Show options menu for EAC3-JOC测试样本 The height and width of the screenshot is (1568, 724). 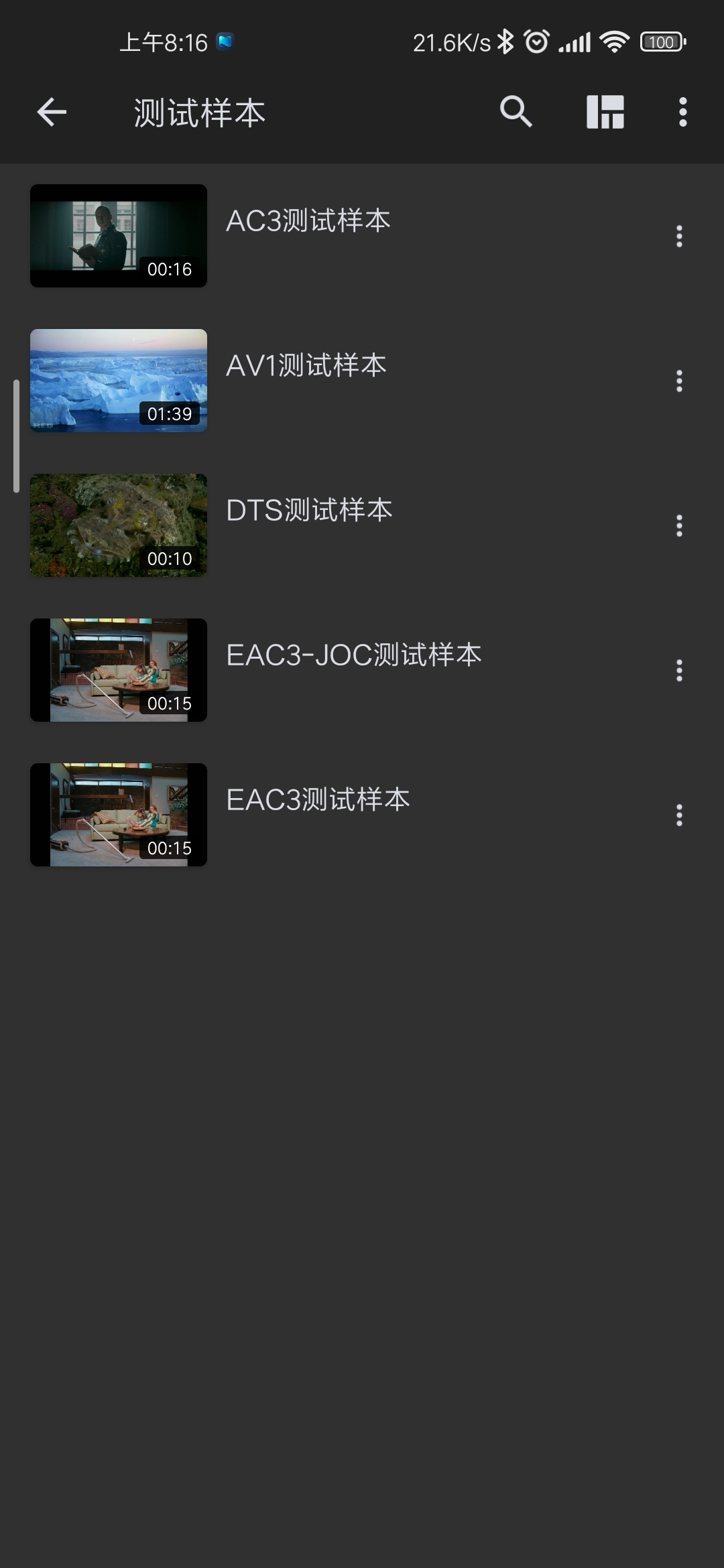(679, 670)
